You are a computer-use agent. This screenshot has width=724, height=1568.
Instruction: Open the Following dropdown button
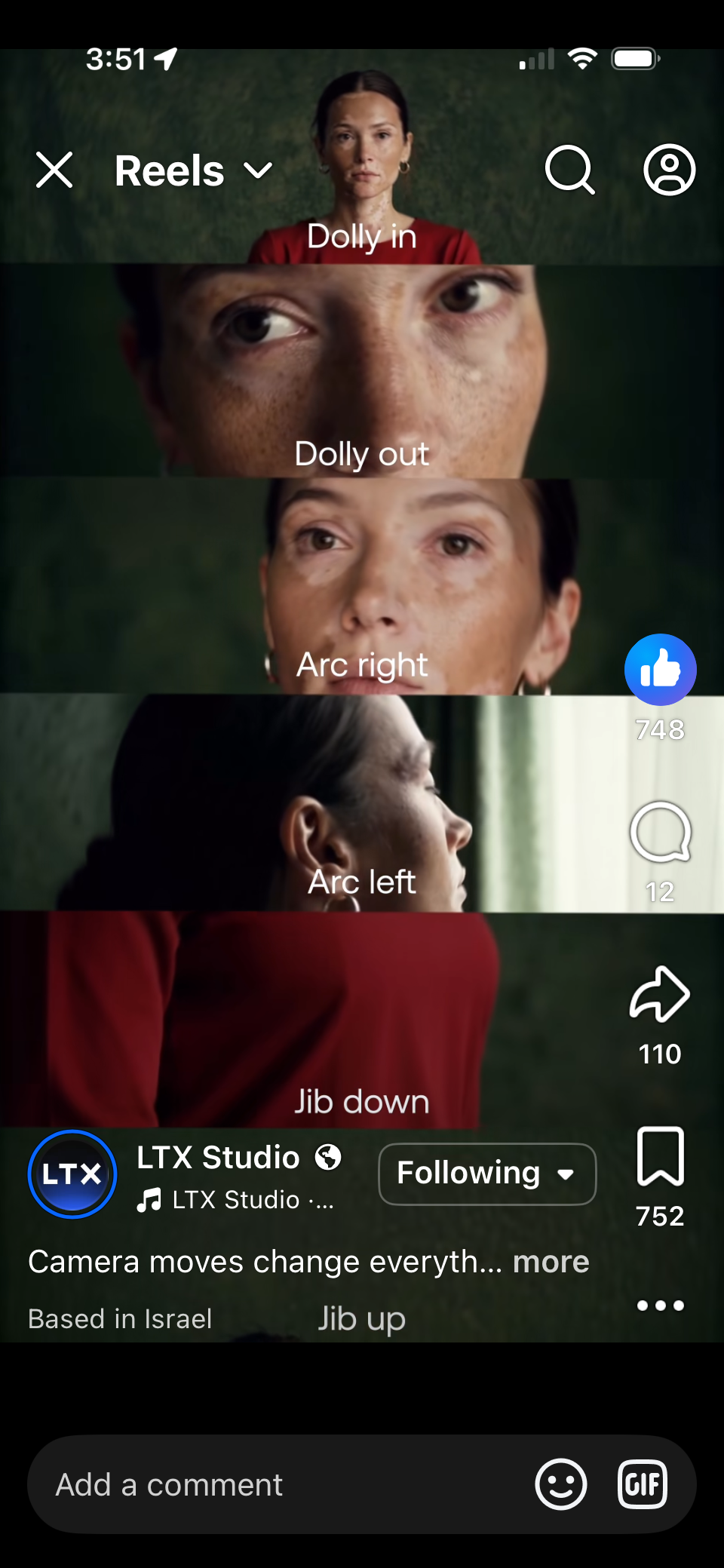486,1174
